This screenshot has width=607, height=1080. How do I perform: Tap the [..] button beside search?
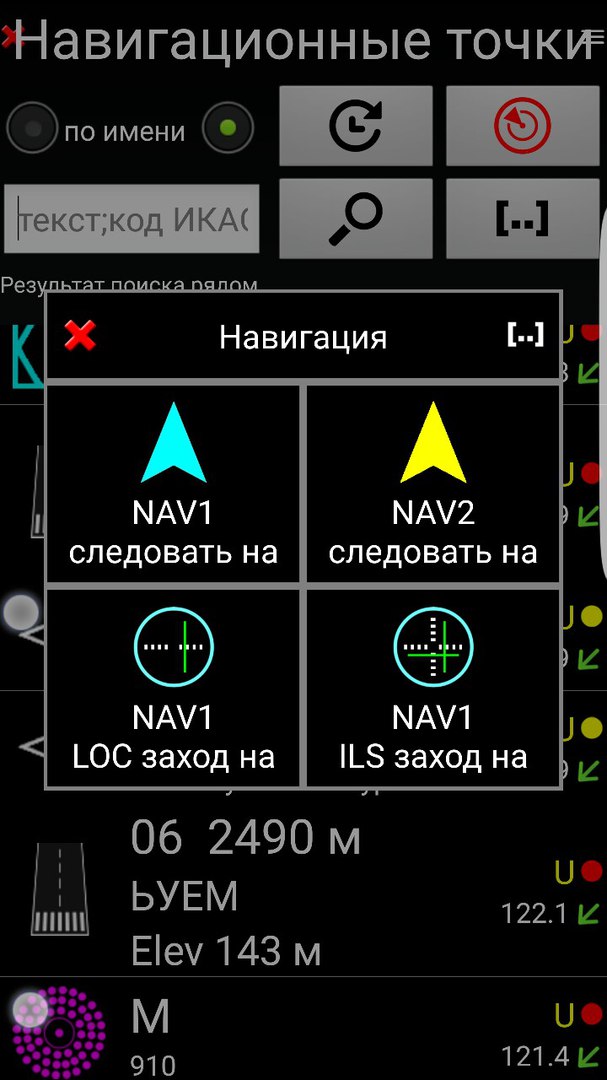coord(522,218)
